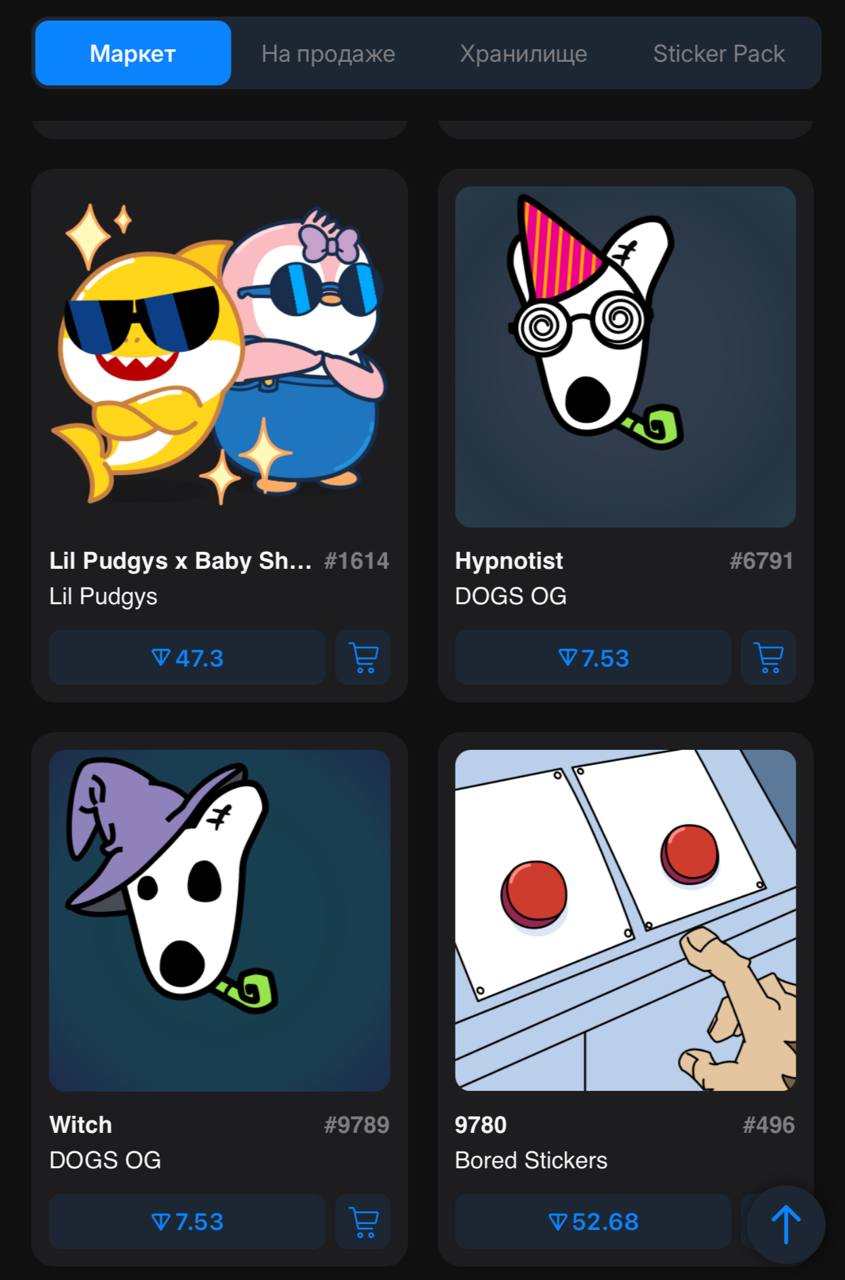Add Witch sticker to cart
This screenshot has height=1280, width=845.
pyautogui.click(x=363, y=1222)
